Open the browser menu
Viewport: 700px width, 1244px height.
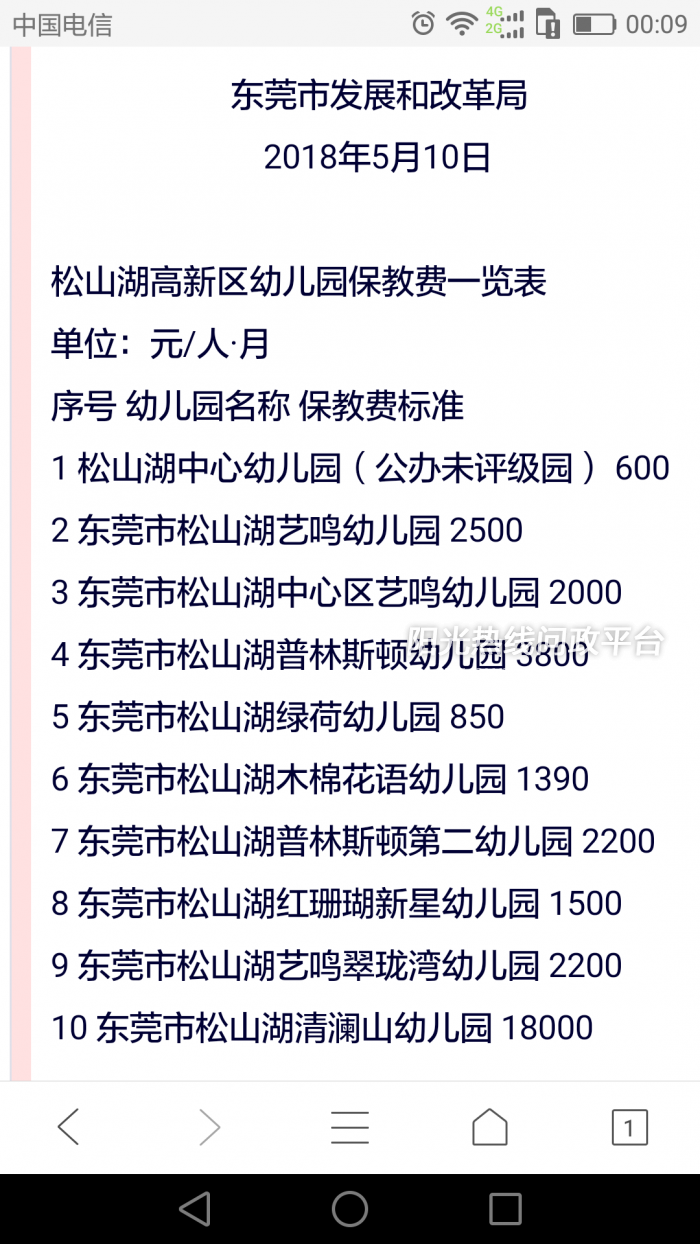(350, 1127)
